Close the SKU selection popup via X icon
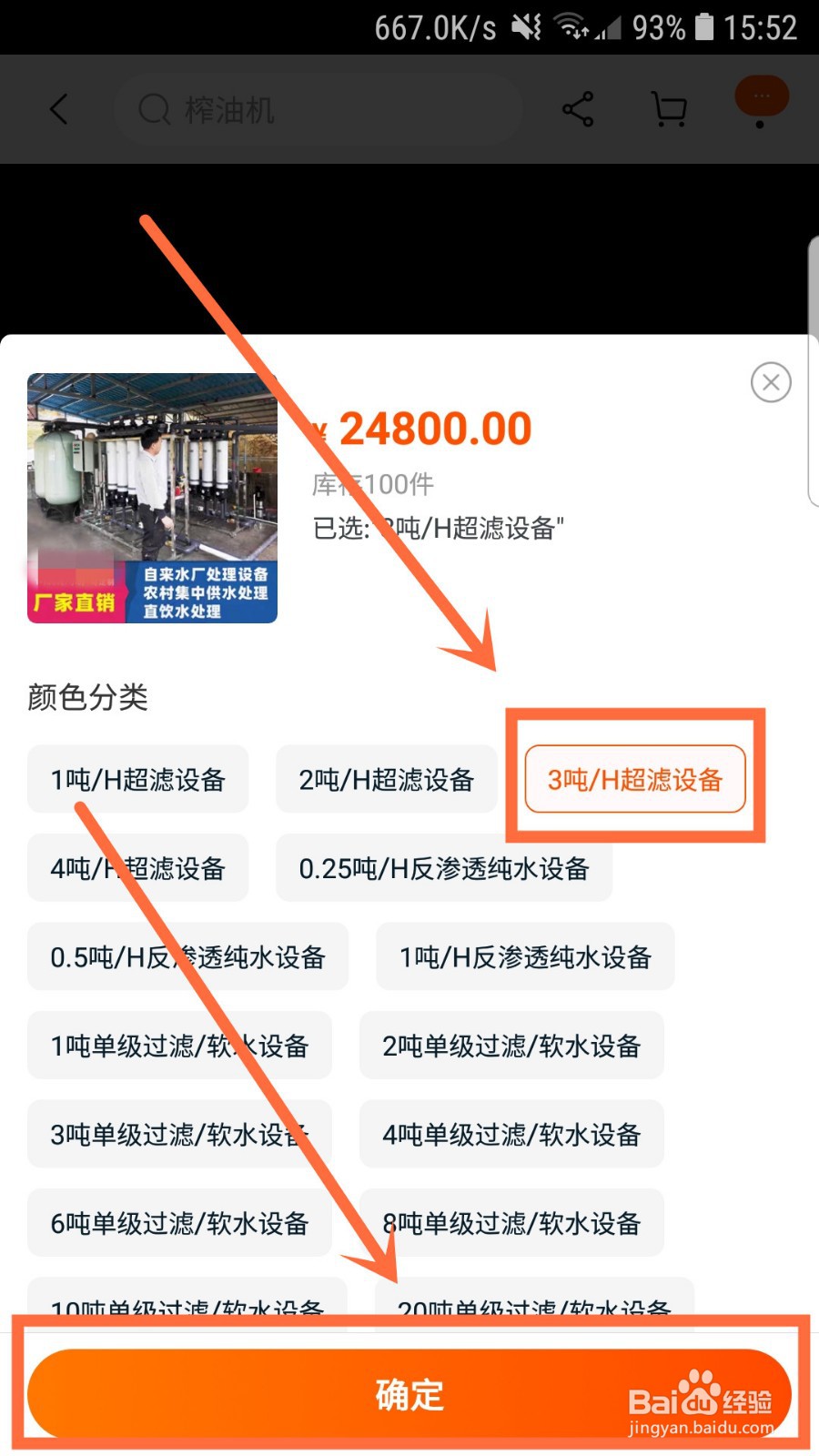 coord(771,382)
